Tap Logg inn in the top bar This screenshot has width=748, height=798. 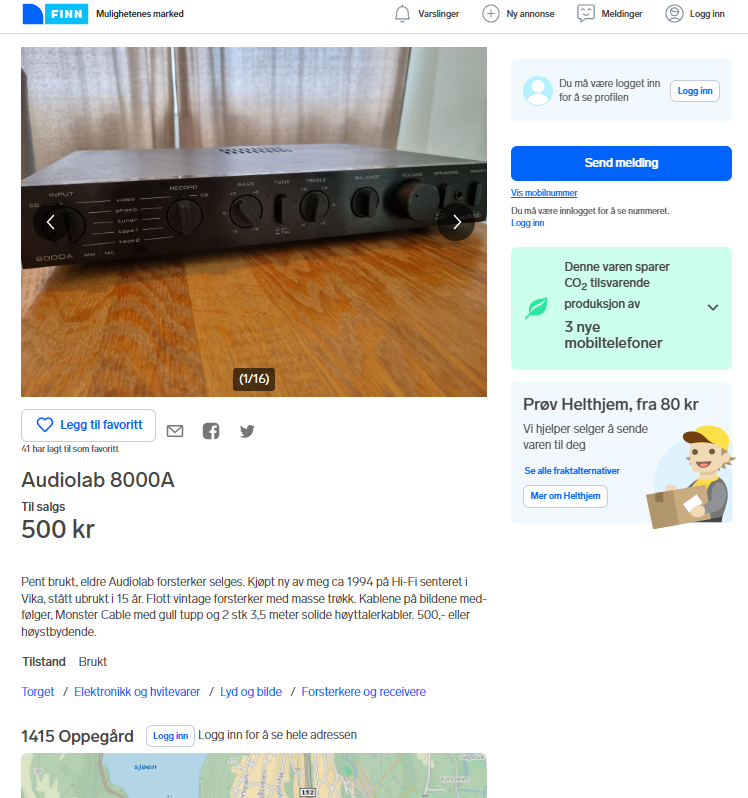694,14
